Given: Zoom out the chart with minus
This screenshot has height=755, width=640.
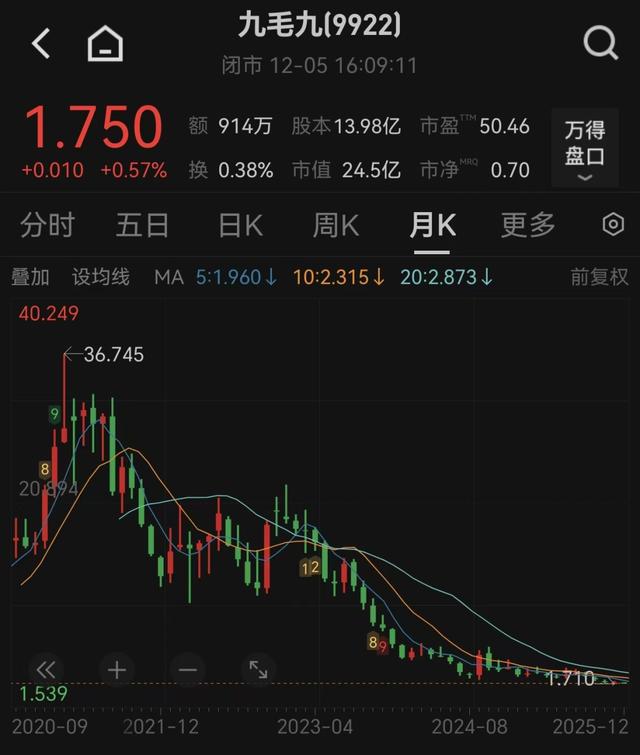Looking at the screenshot, I should click(x=187, y=669).
